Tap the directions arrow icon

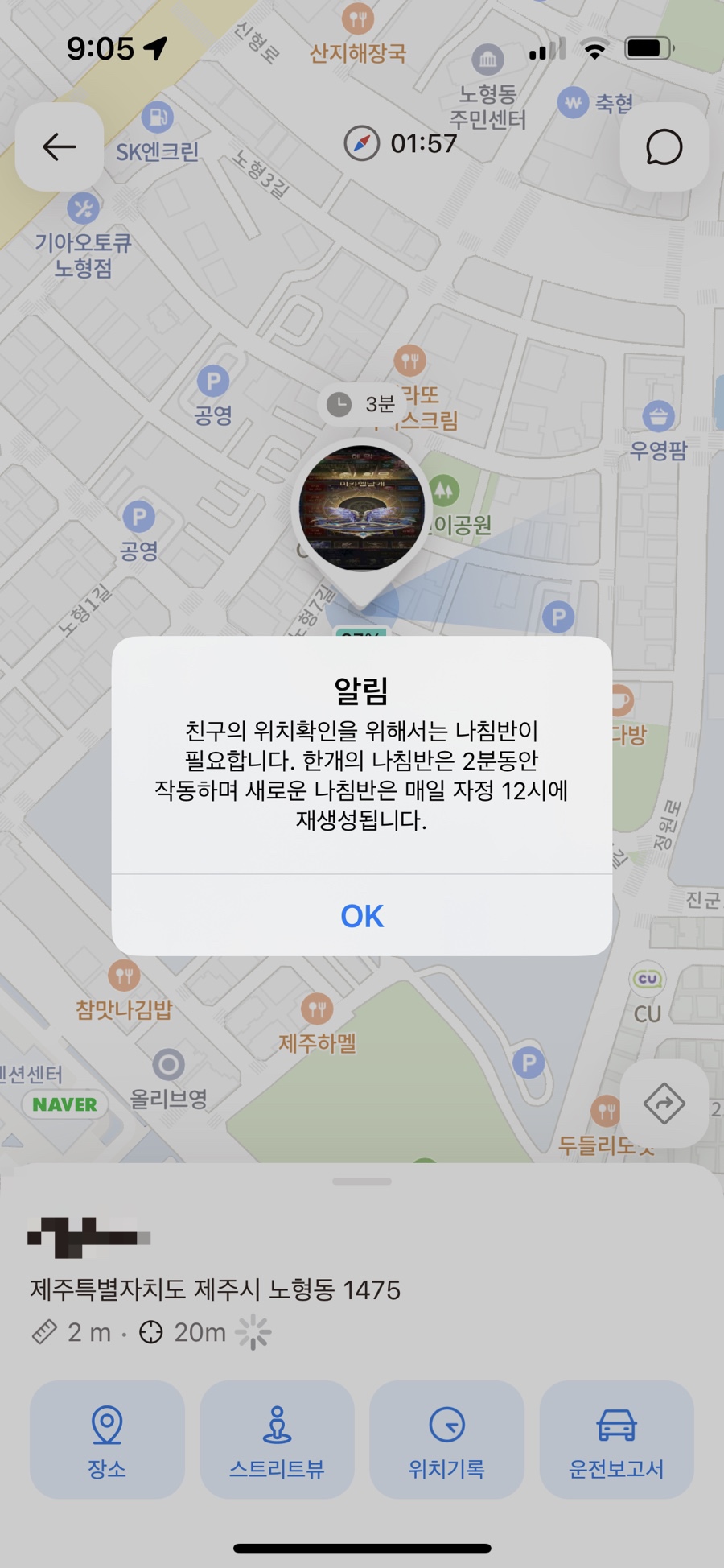point(664,1104)
